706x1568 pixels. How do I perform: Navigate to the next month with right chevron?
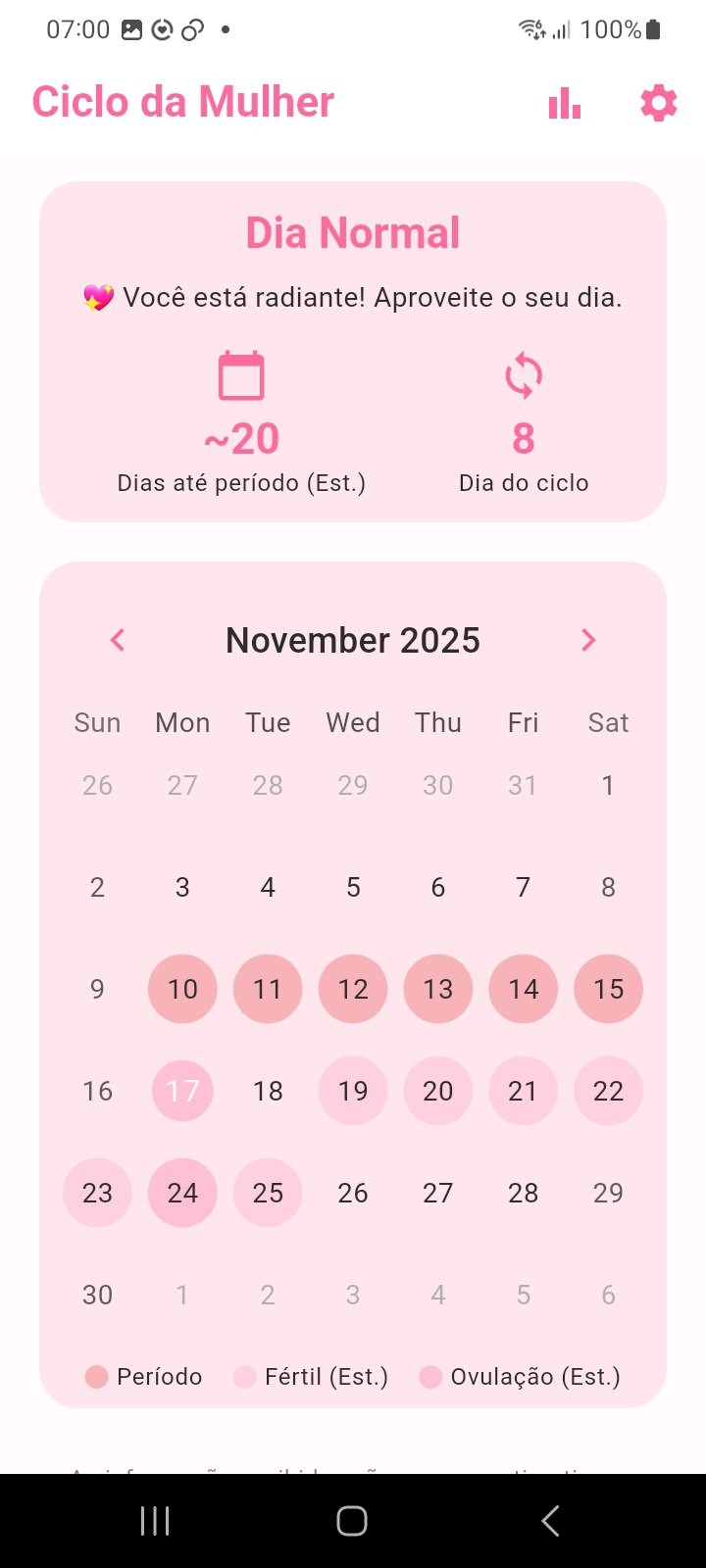click(x=588, y=640)
